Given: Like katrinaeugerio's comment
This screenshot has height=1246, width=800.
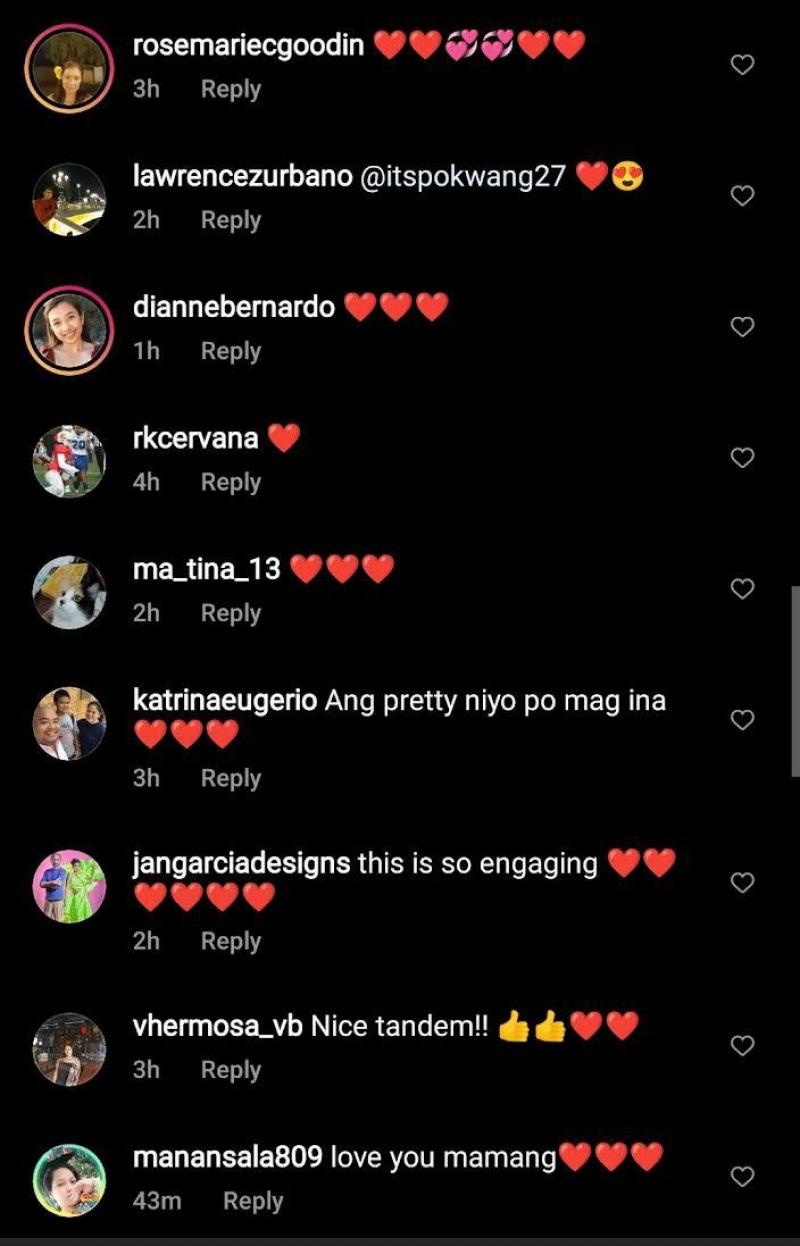Looking at the screenshot, I should click(x=742, y=720).
